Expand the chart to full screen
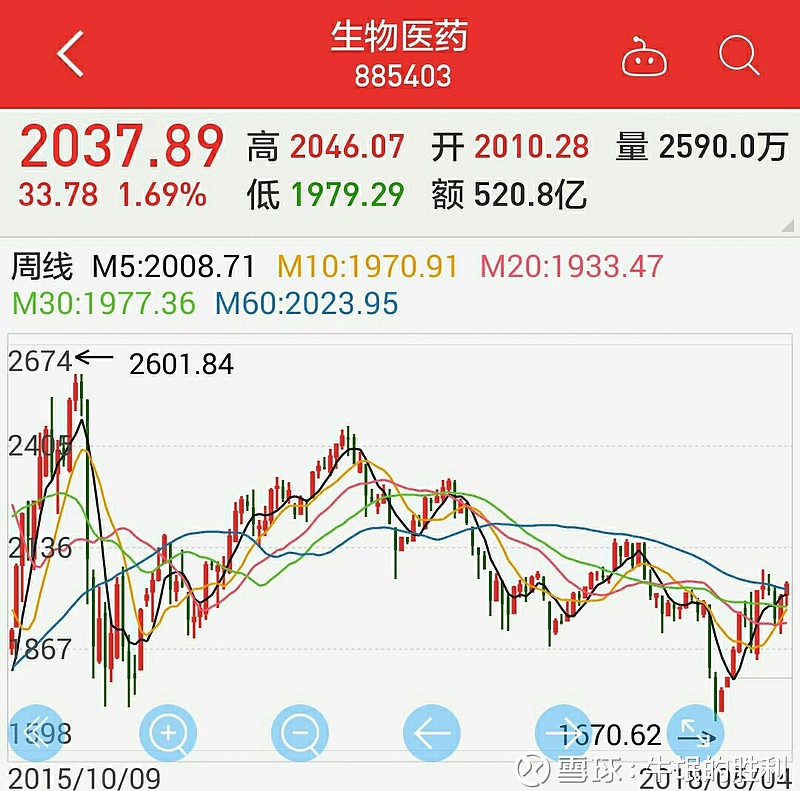This screenshot has width=800, height=791. (x=695, y=734)
